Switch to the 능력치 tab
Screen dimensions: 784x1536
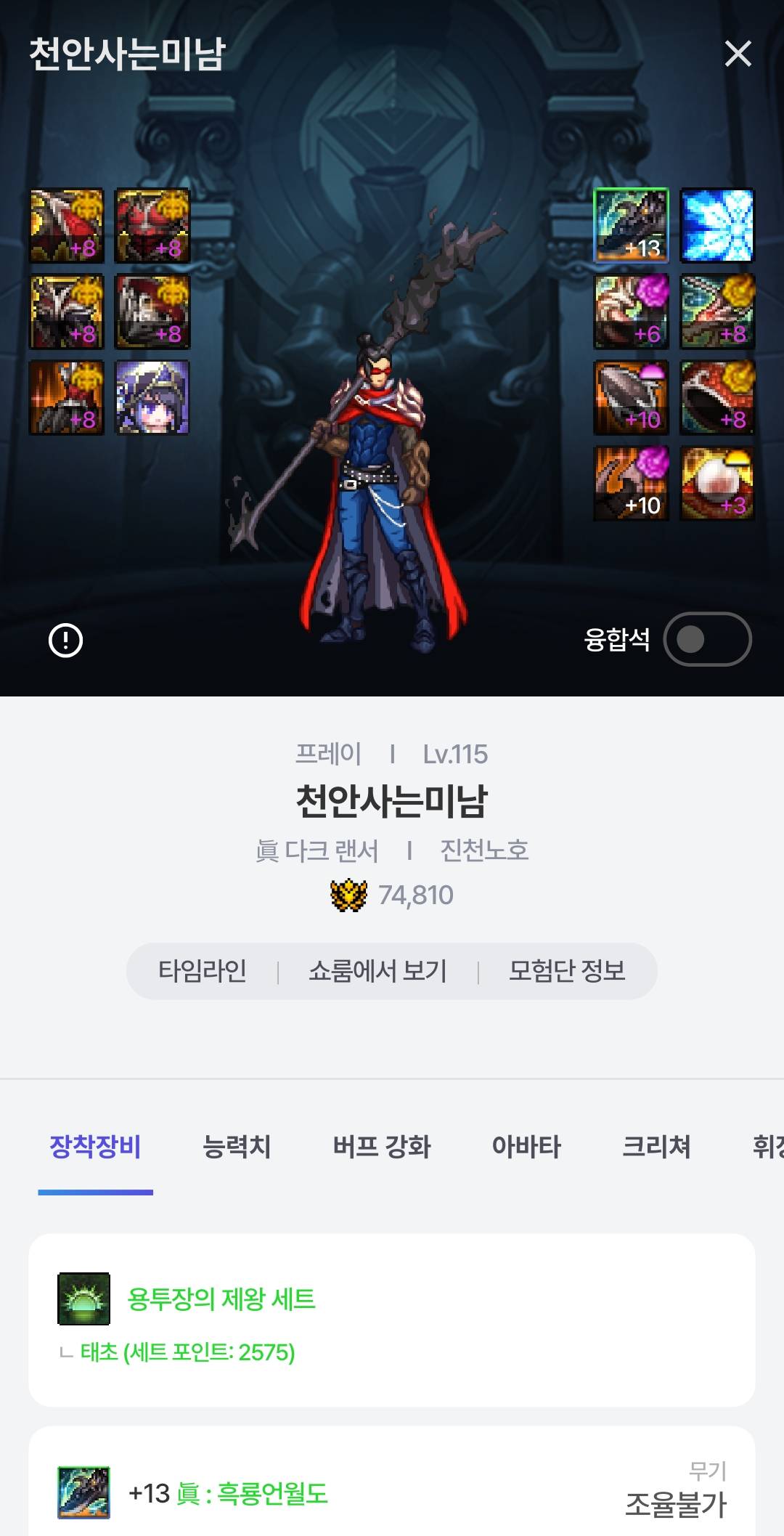click(x=237, y=1147)
